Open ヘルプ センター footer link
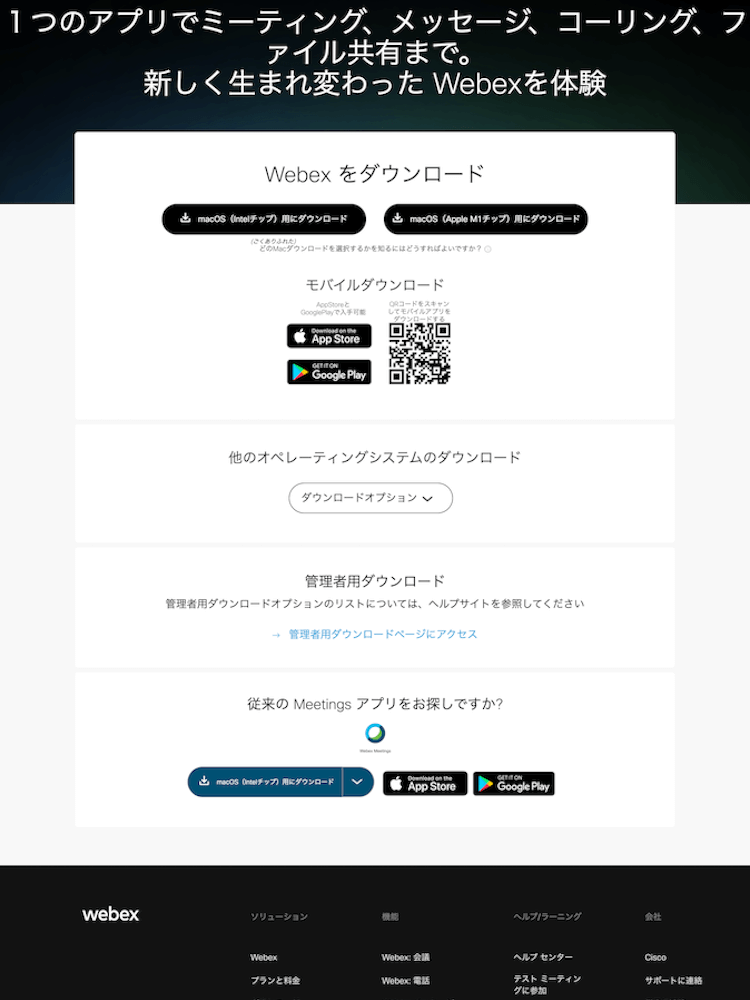This screenshot has width=750, height=1000. pyautogui.click(x=543, y=957)
